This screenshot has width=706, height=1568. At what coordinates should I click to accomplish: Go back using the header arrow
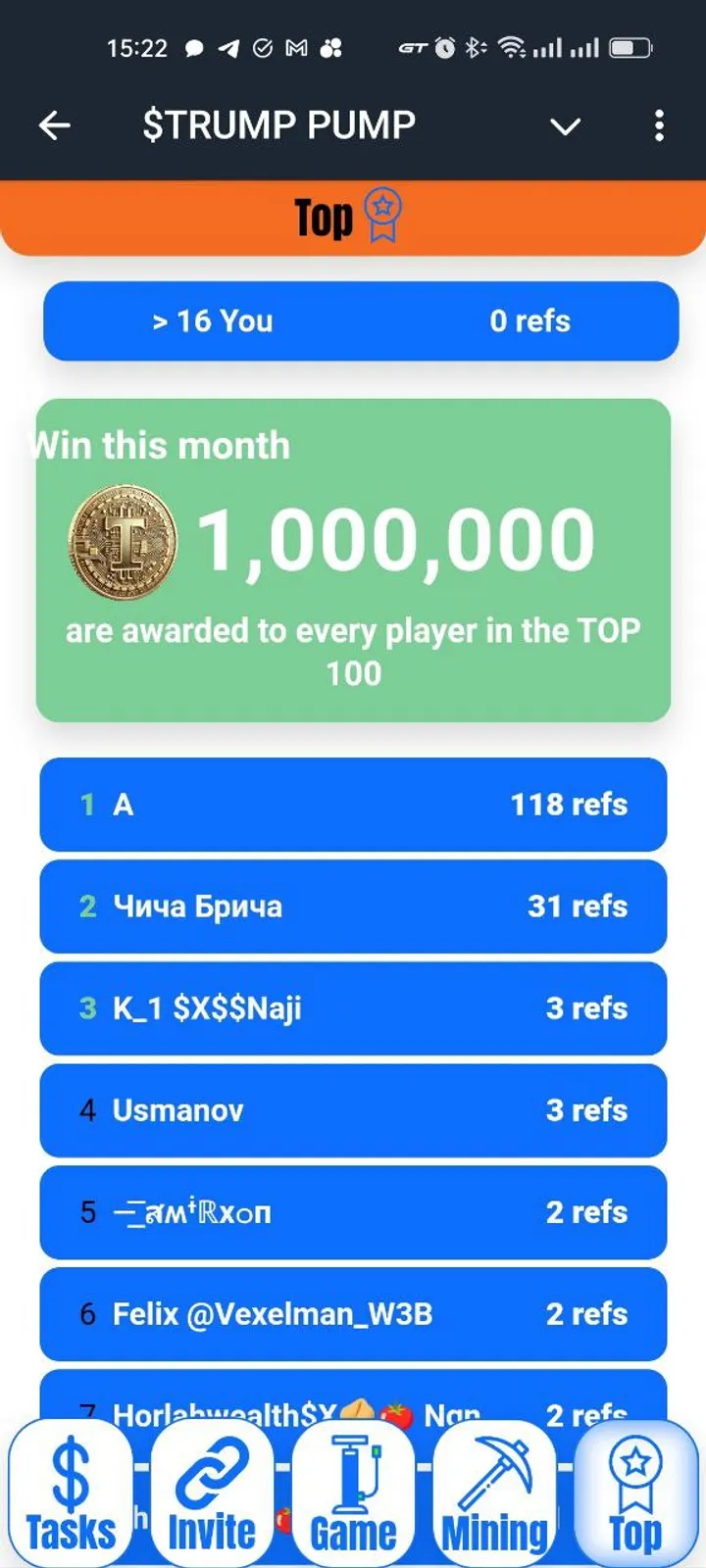click(55, 125)
